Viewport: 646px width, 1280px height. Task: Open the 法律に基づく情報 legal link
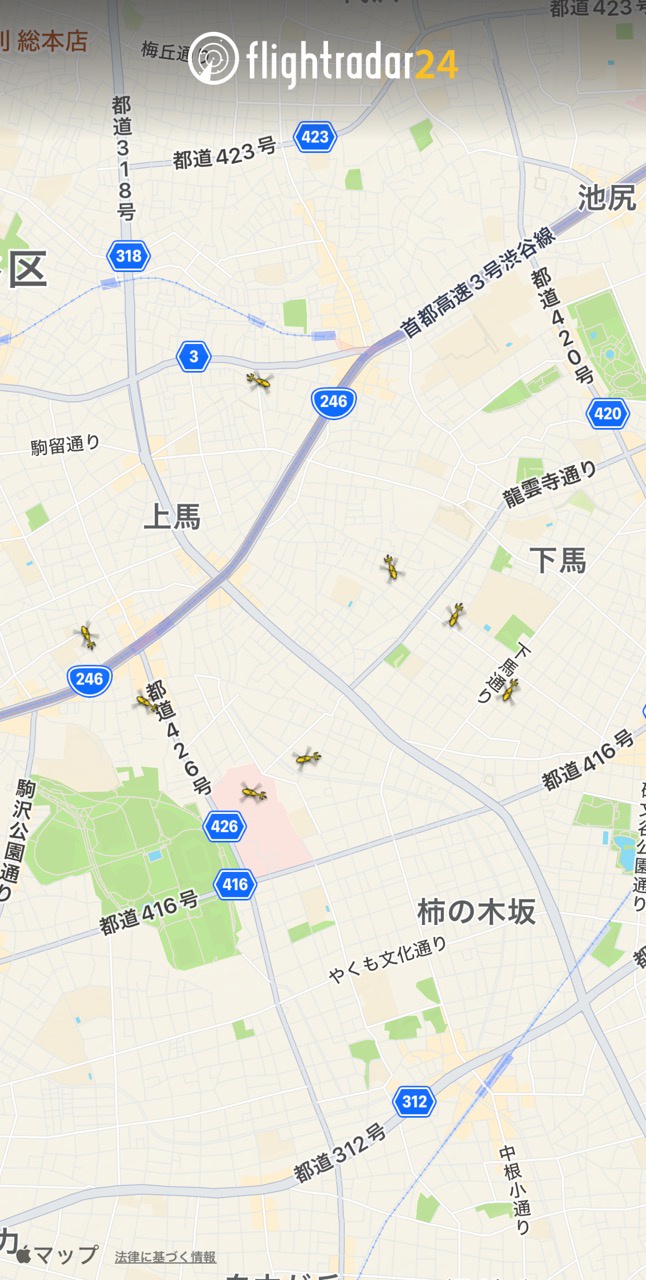165,1257
